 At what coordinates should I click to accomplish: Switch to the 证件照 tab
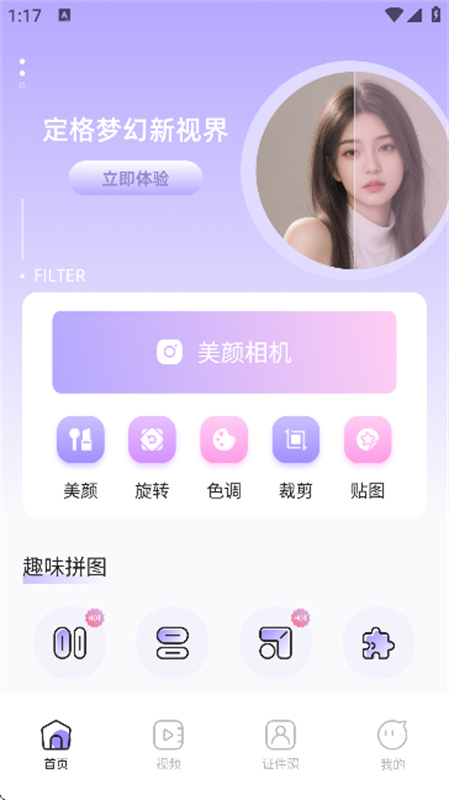[x=281, y=744]
